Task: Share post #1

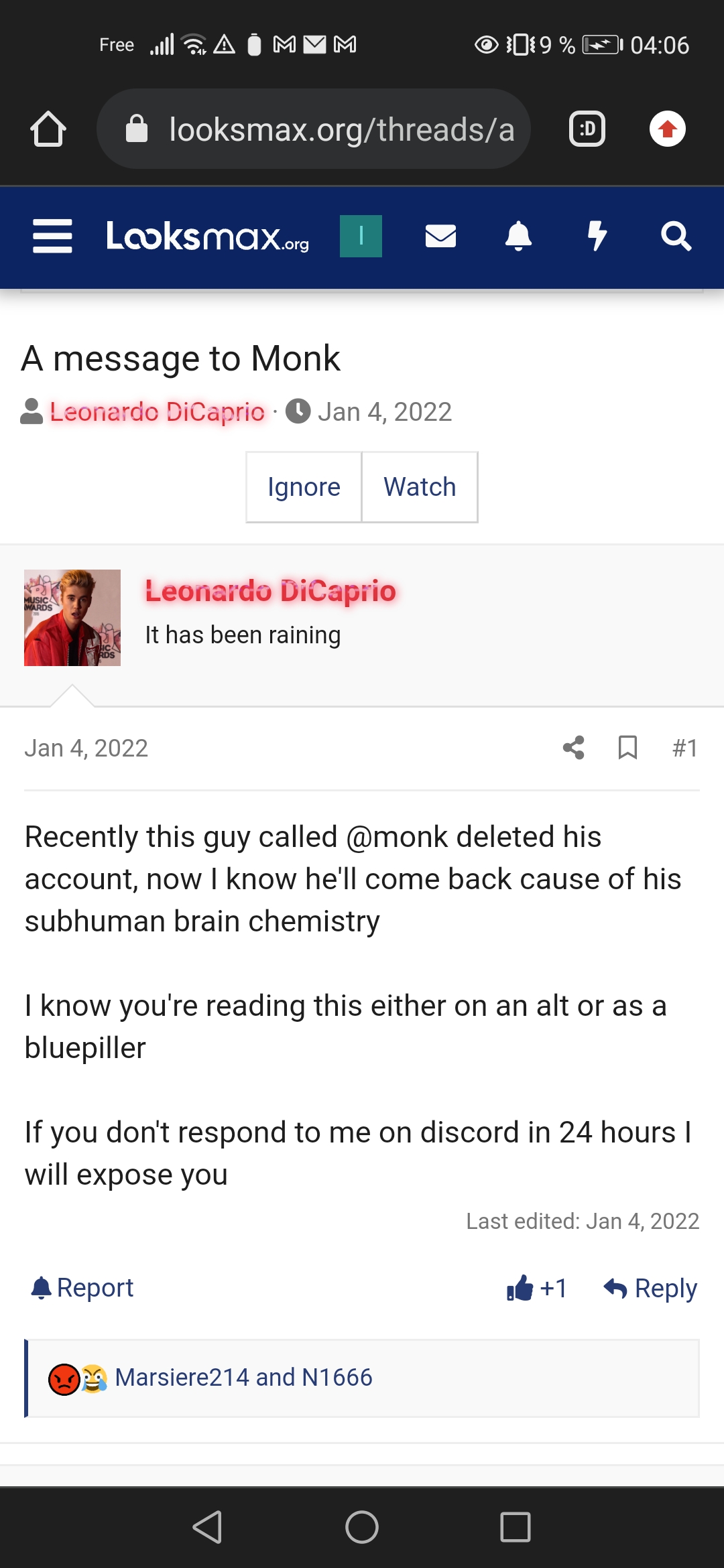Action: (574, 748)
